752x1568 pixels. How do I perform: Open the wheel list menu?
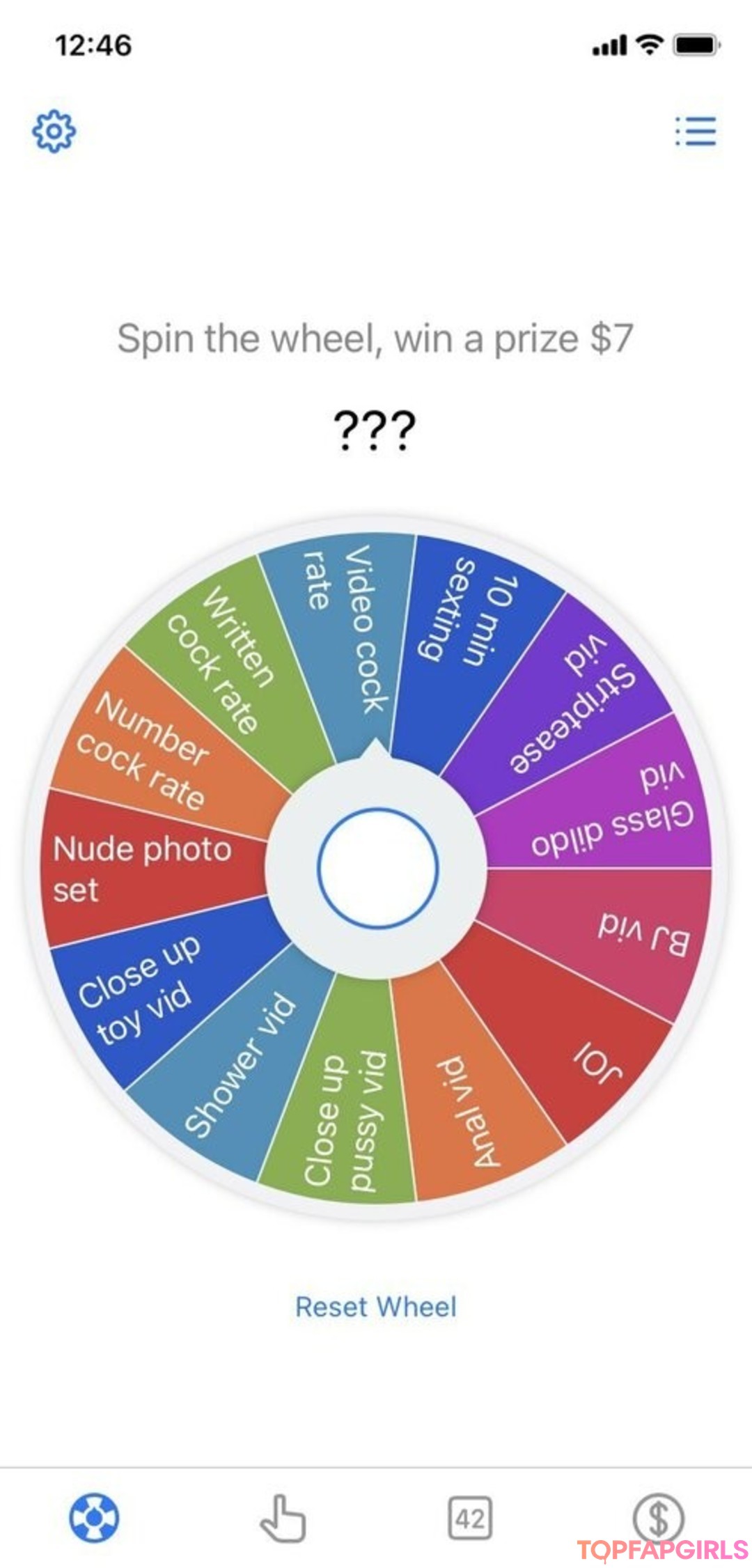click(x=695, y=131)
